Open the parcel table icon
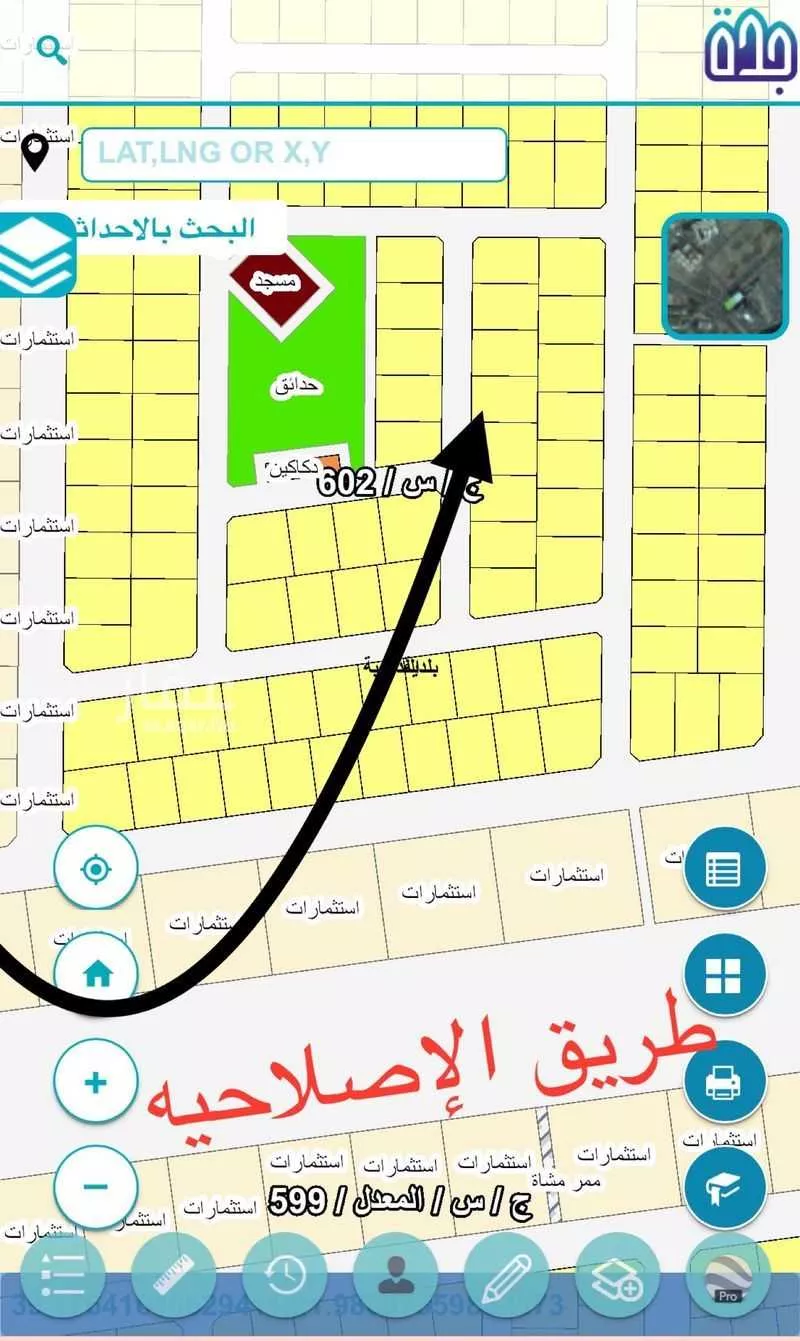This screenshot has height=1341, width=800. [725, 868]
